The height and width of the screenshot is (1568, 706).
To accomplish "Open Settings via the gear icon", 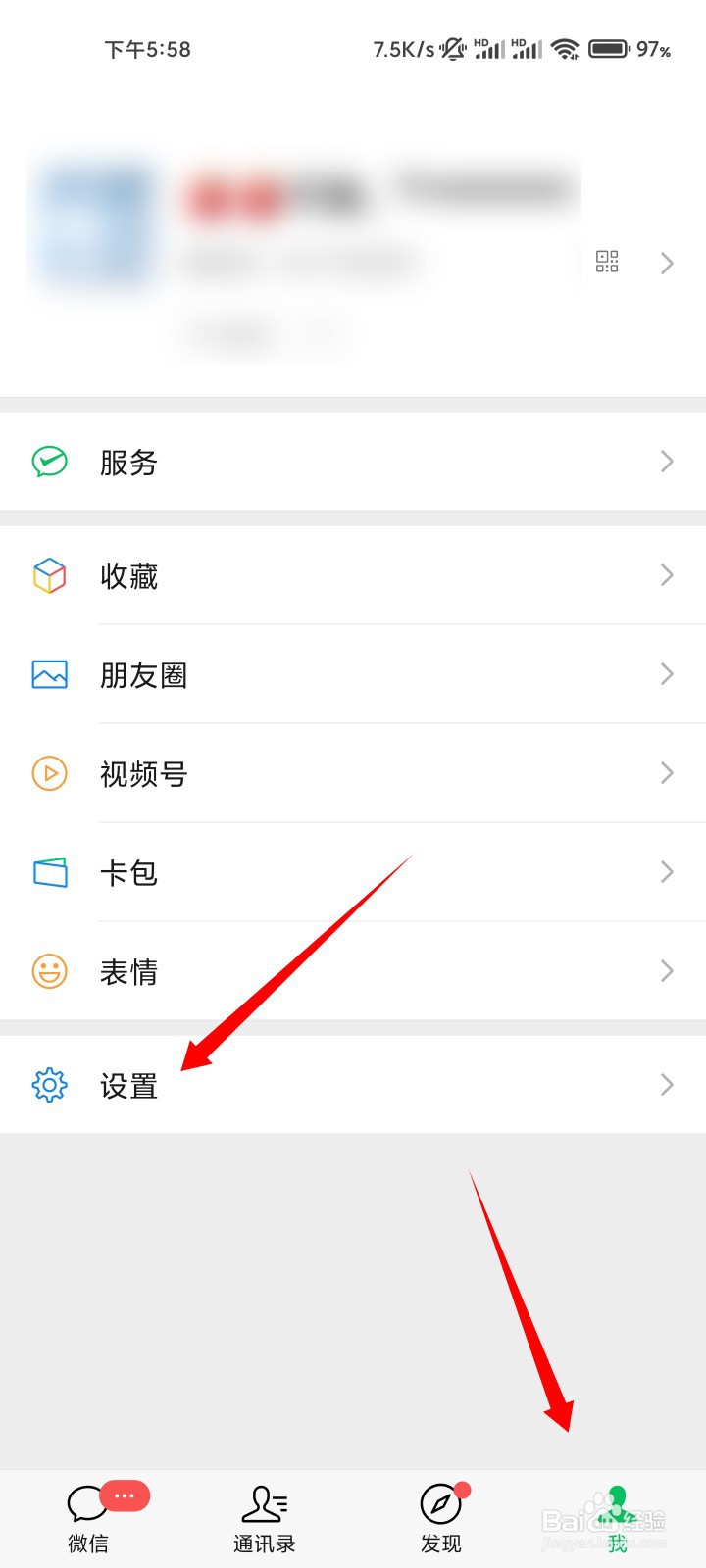I will 49,1085.
